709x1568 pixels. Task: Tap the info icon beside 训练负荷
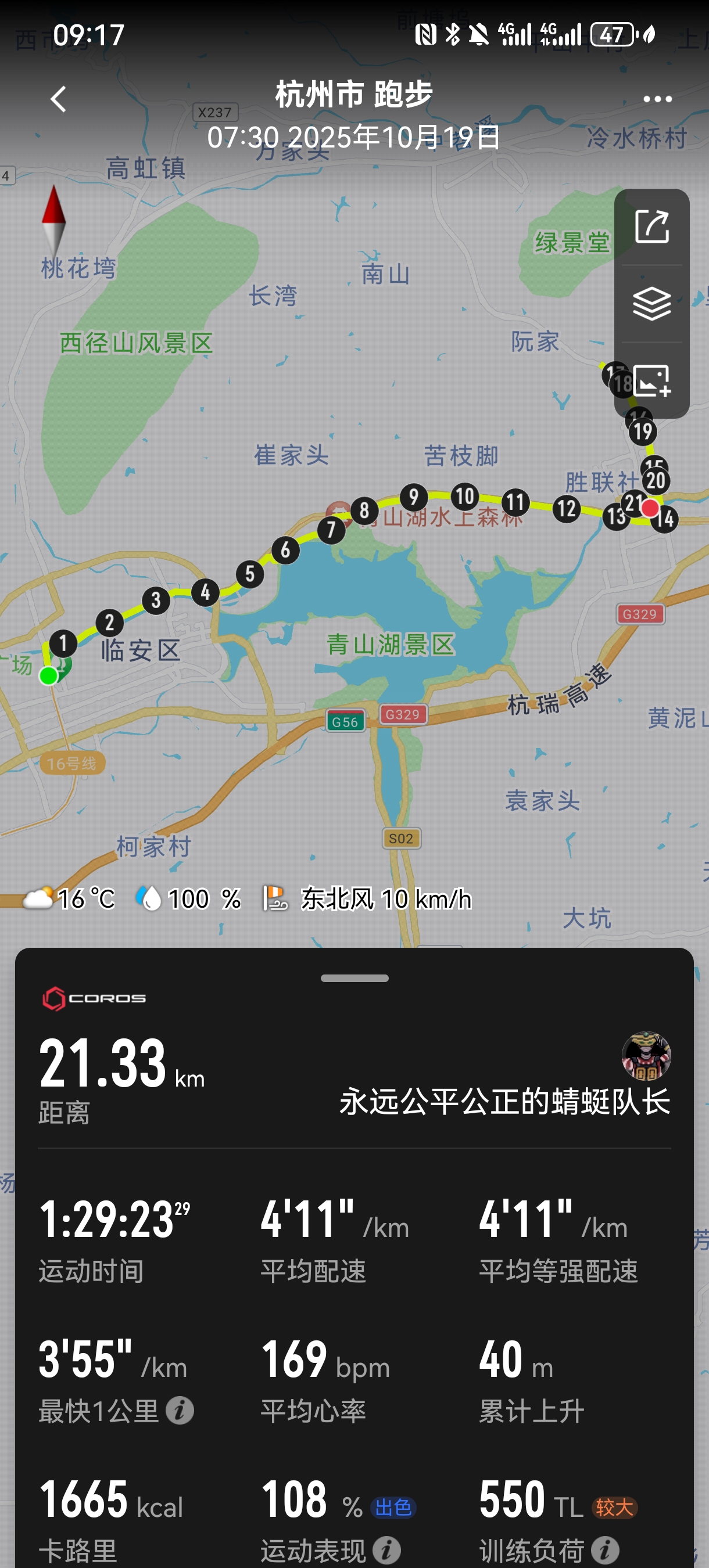[606, 1550]
